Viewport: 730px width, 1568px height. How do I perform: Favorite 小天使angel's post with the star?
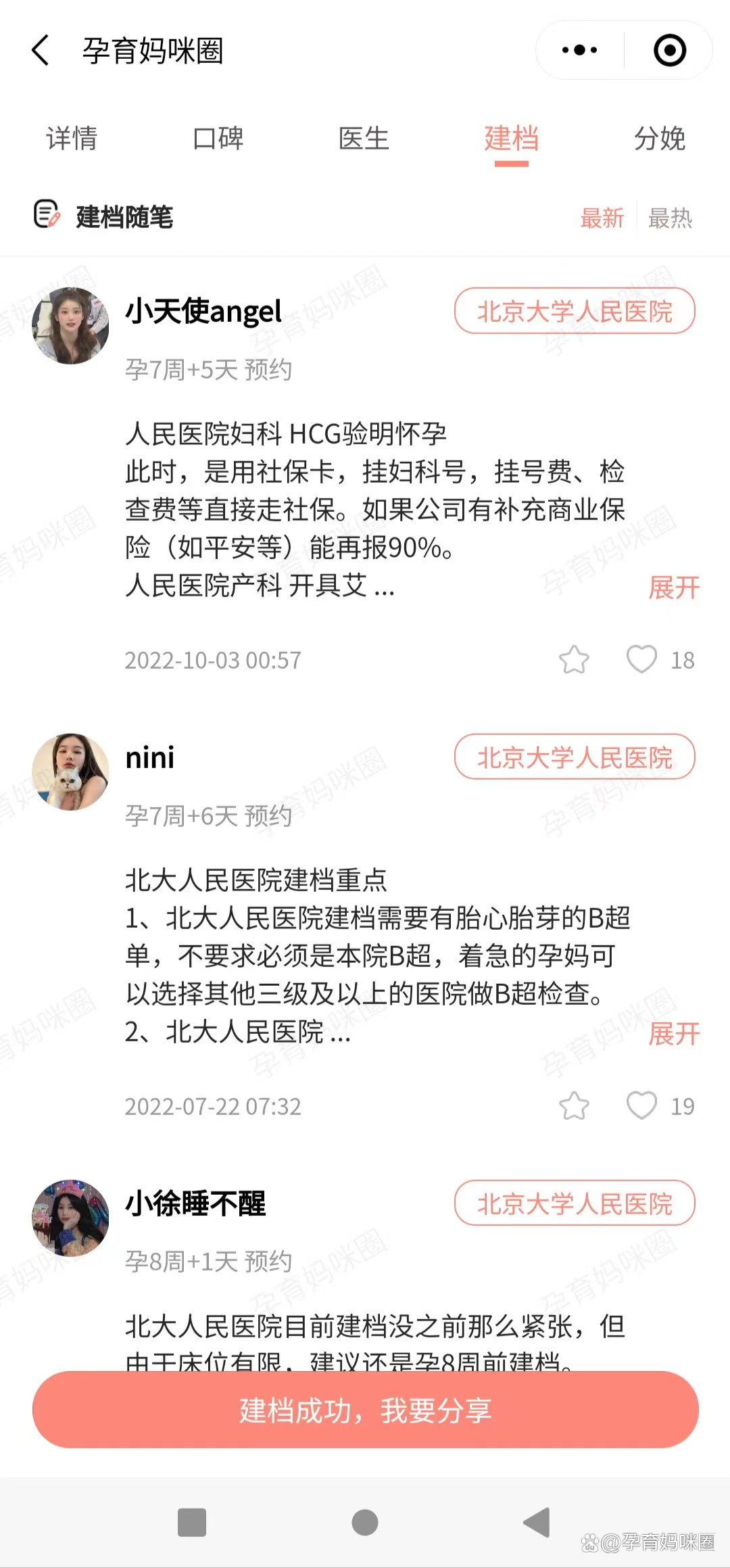(x=574, y=660)
